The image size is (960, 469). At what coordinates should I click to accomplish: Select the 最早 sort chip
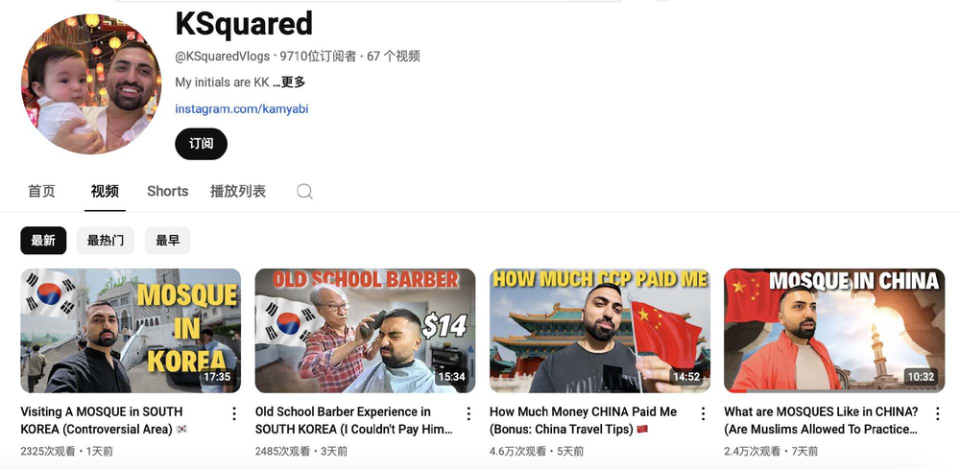[x=167, y=240]
